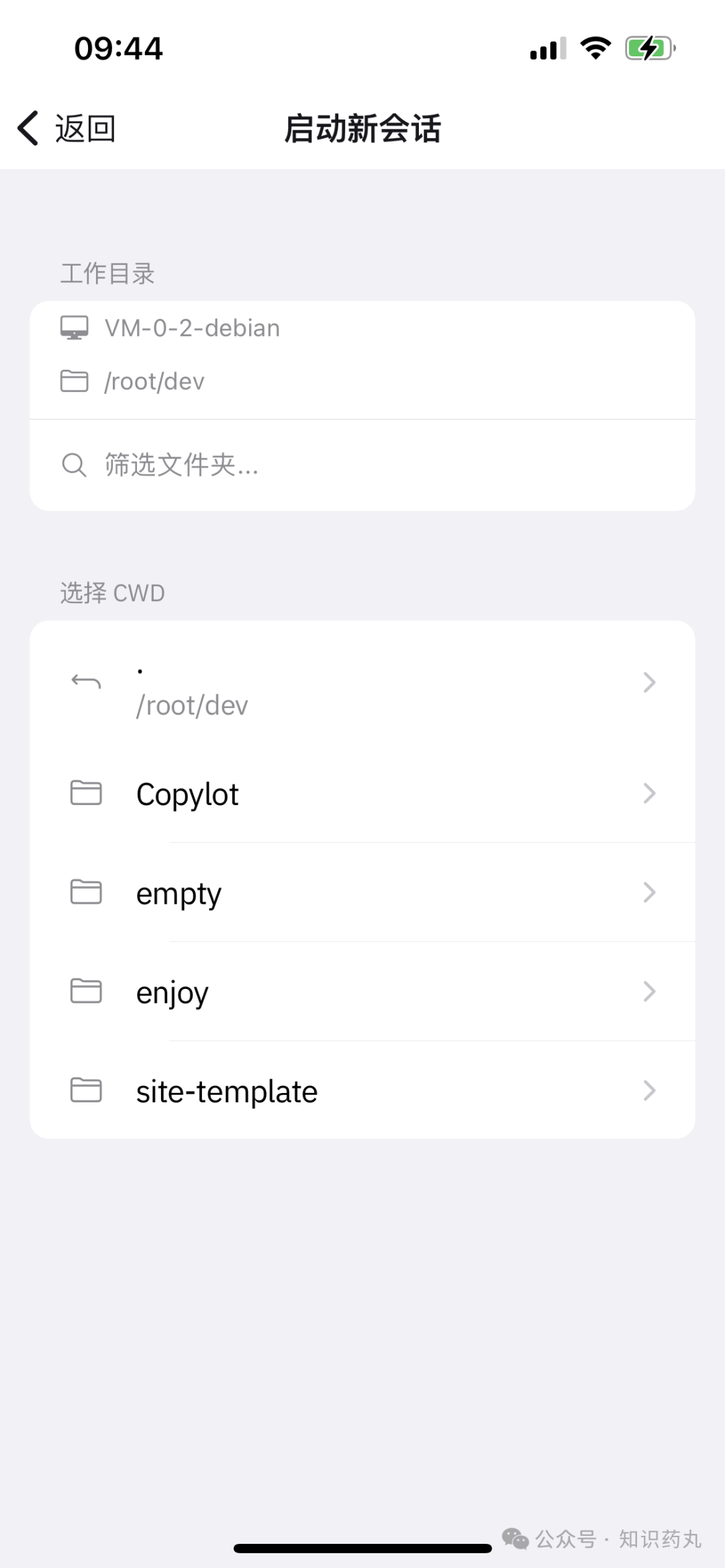Click the folder icon beside site-template
725x1568 pixels.
coord(85,1090)
